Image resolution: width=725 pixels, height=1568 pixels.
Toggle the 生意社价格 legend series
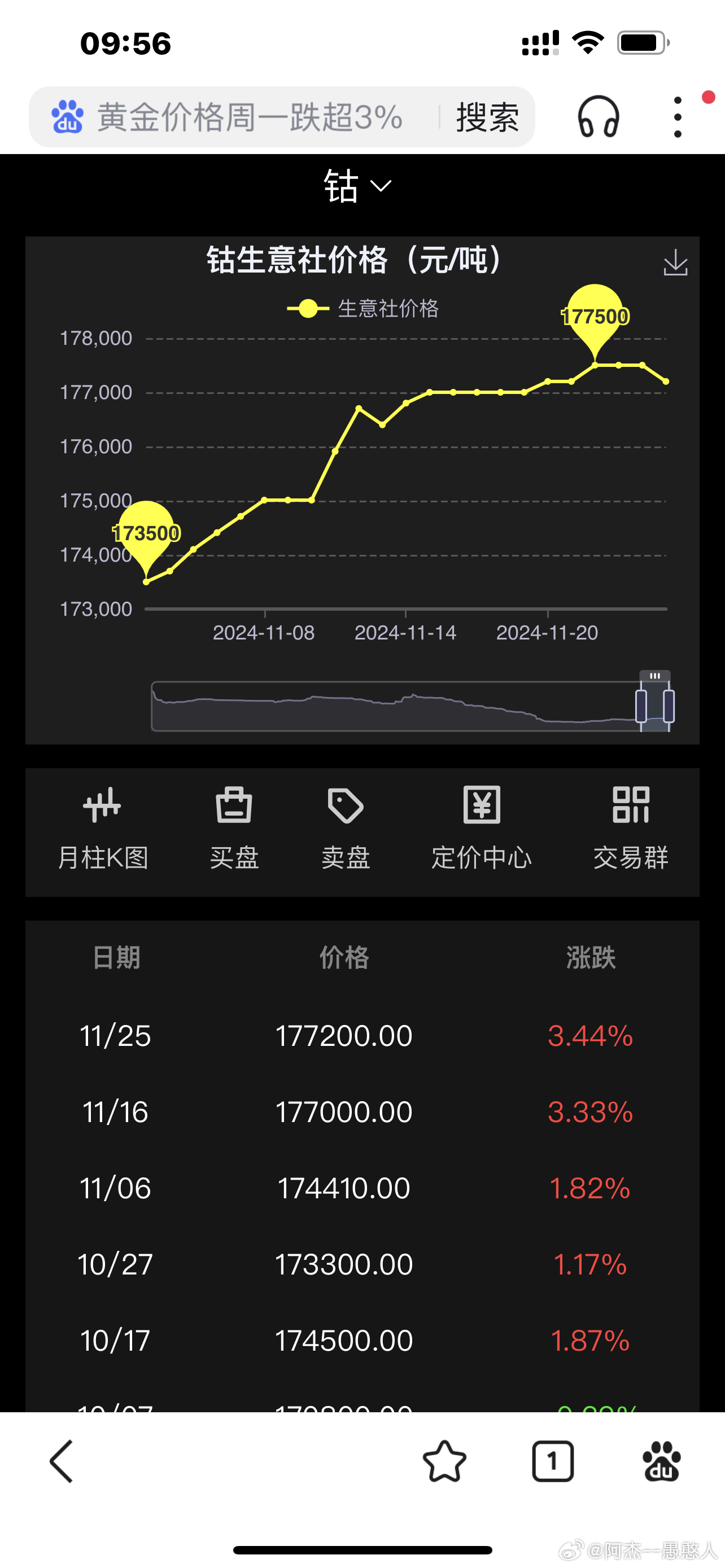click(363, 309)
